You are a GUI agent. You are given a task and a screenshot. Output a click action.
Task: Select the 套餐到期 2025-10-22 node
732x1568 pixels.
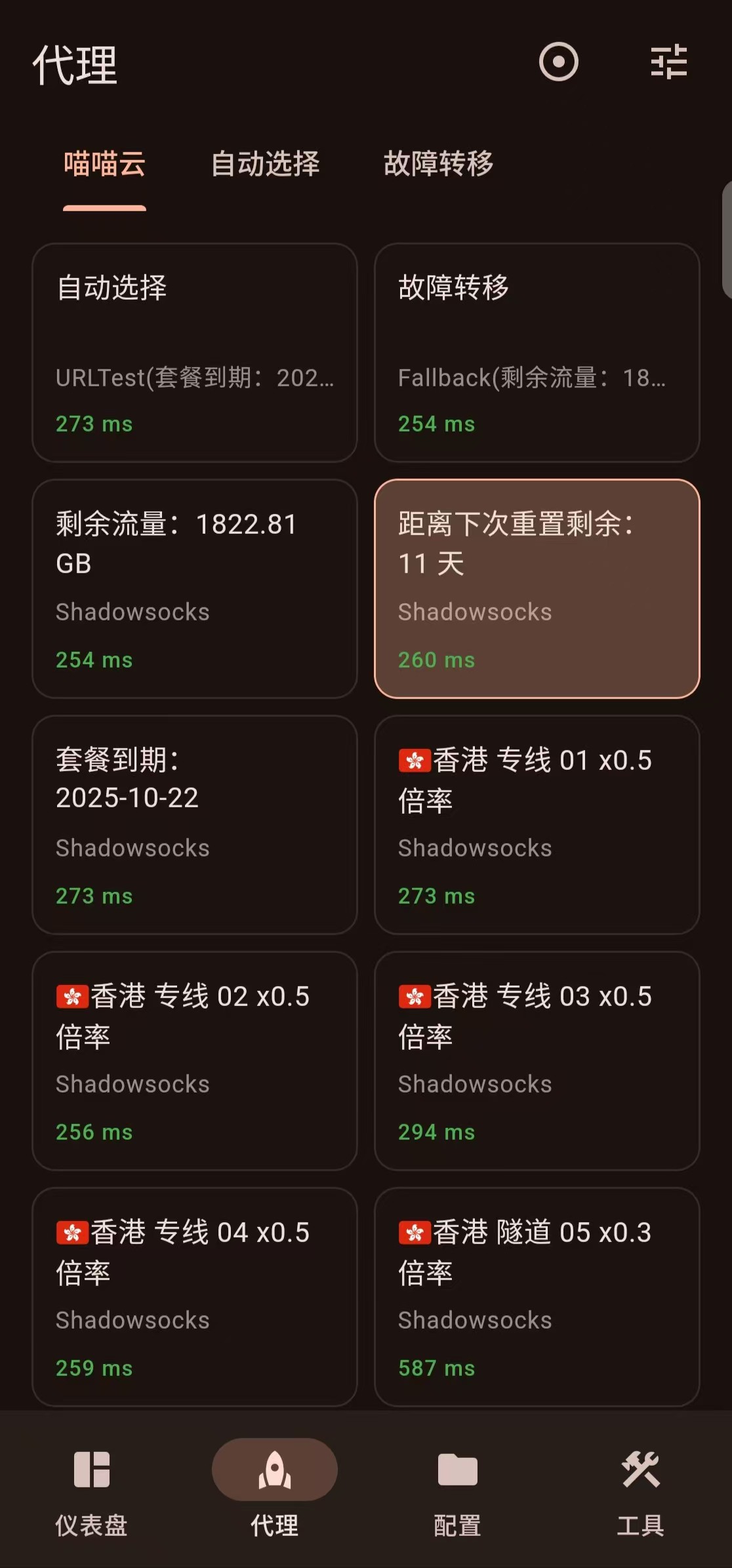point(195,825)
